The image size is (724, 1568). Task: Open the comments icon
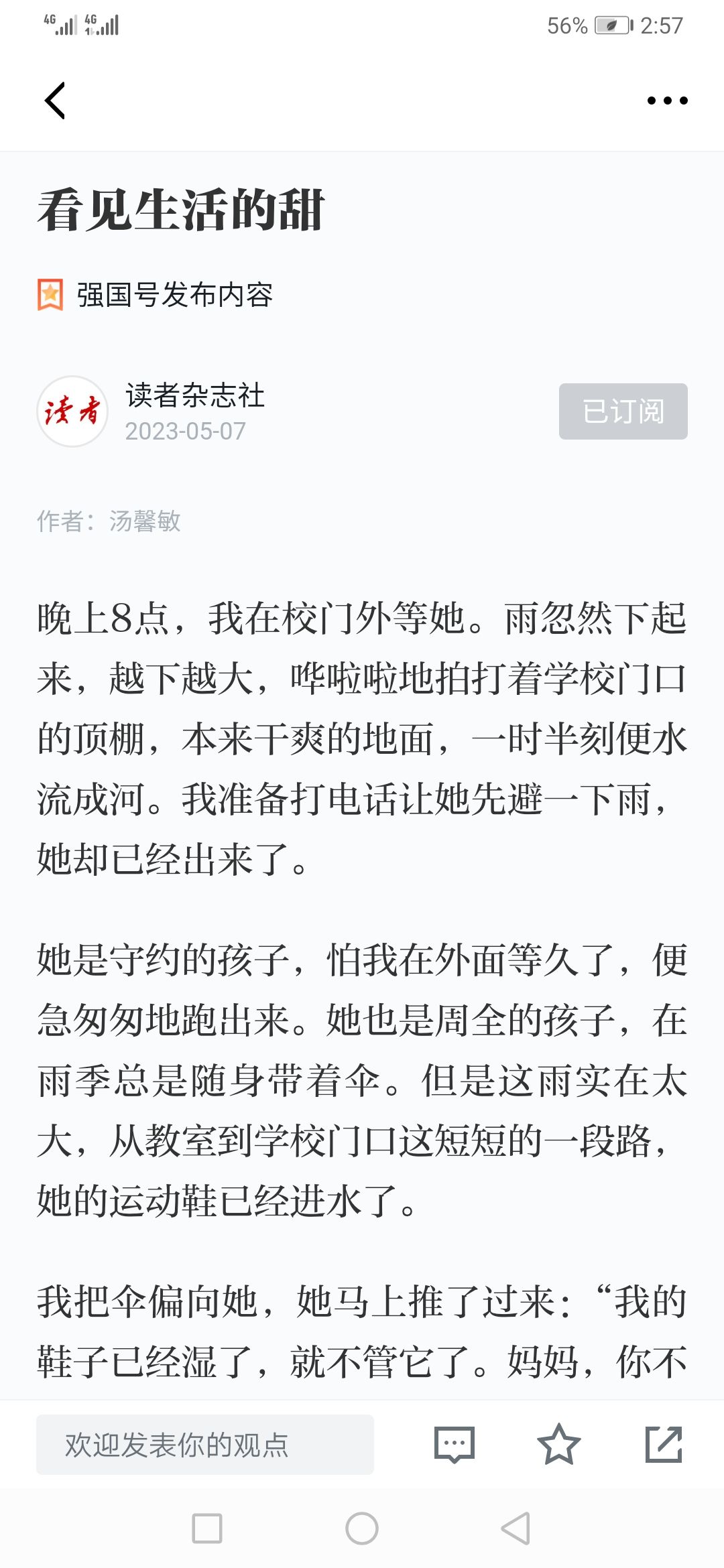click(455, 1444)
